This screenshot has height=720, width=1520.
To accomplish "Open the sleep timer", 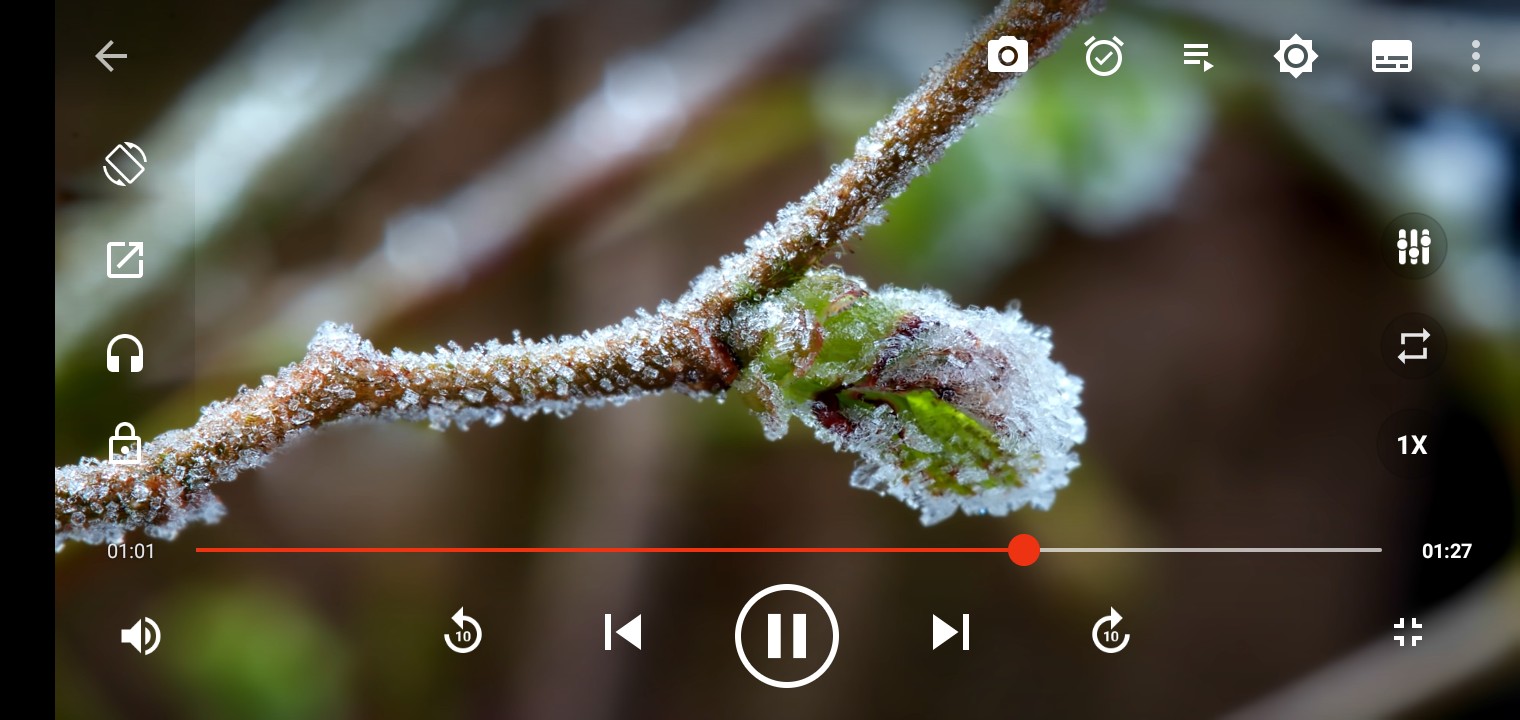I will click(1103, 56).
